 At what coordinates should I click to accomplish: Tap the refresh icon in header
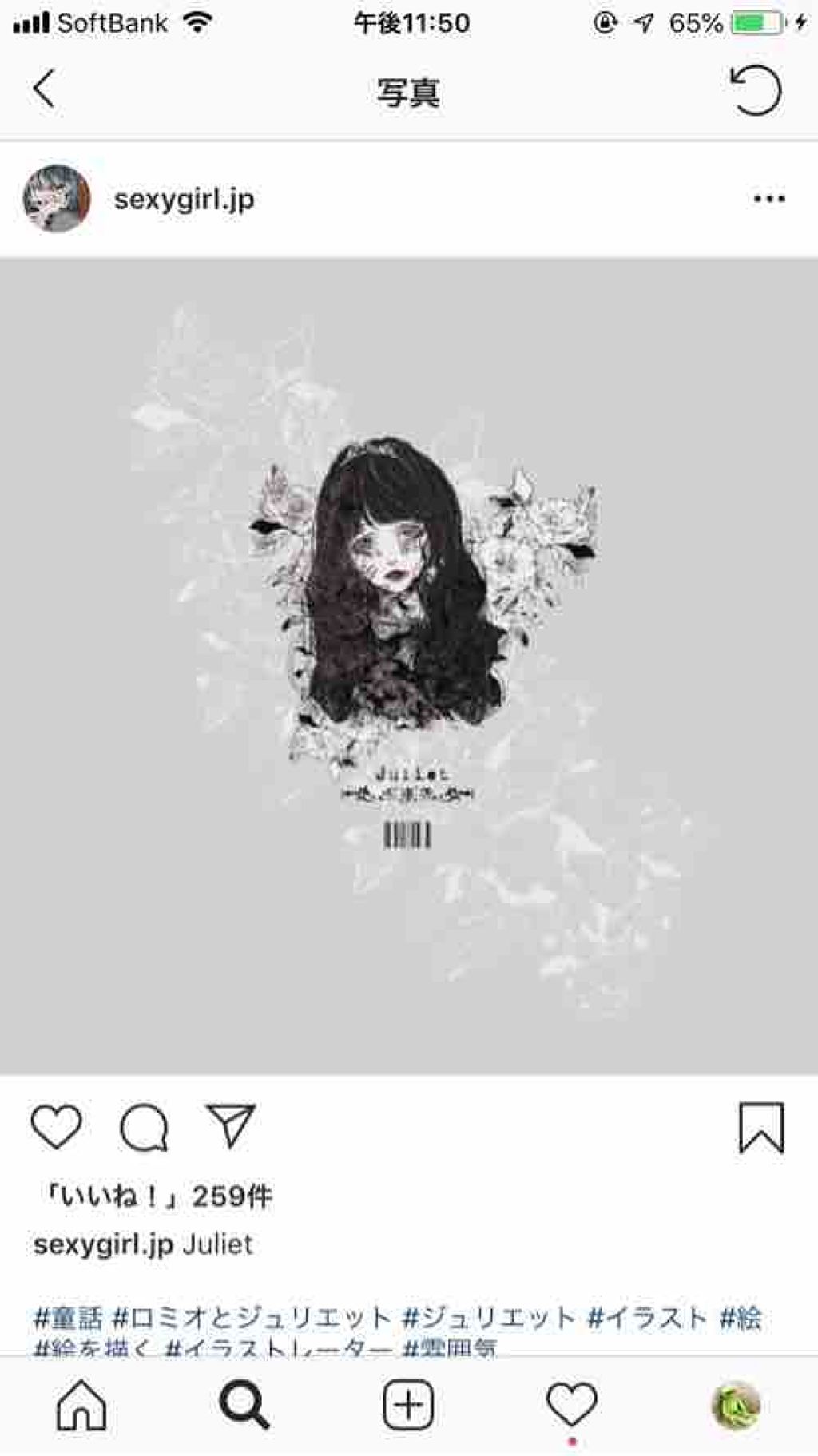coord(755,90)
